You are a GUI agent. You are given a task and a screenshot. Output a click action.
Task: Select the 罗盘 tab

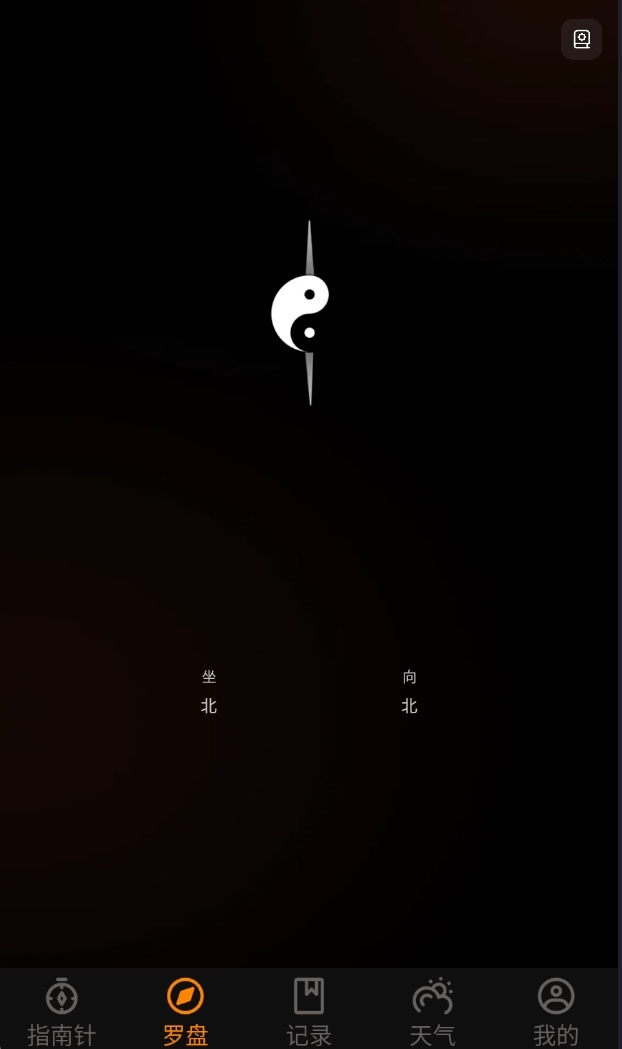tap(185, 1010)
